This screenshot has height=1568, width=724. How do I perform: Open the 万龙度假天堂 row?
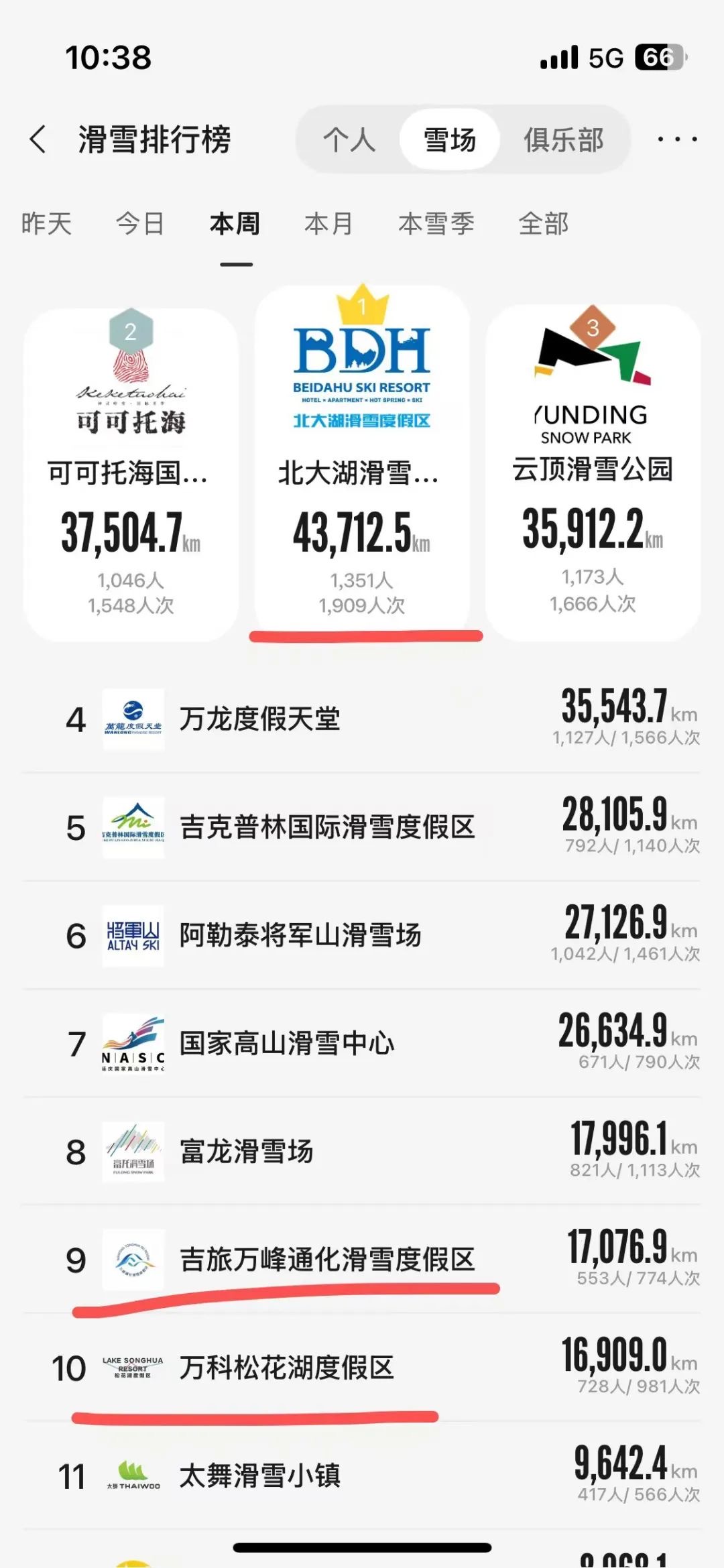(x=362, y=719)
